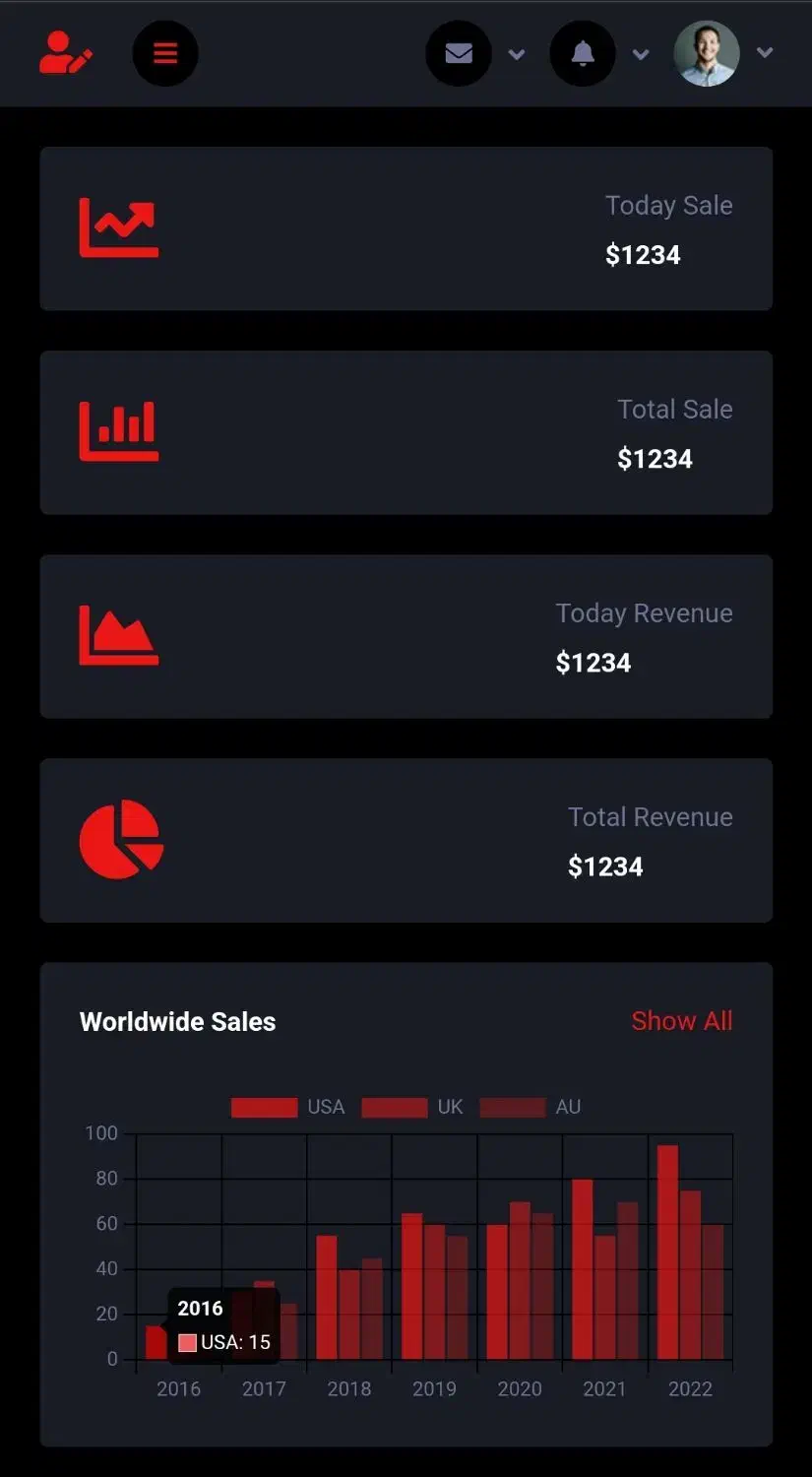Toggle the USA legend item
This screenshot has height=1477, width=812.
click(x=288, y=1107)
